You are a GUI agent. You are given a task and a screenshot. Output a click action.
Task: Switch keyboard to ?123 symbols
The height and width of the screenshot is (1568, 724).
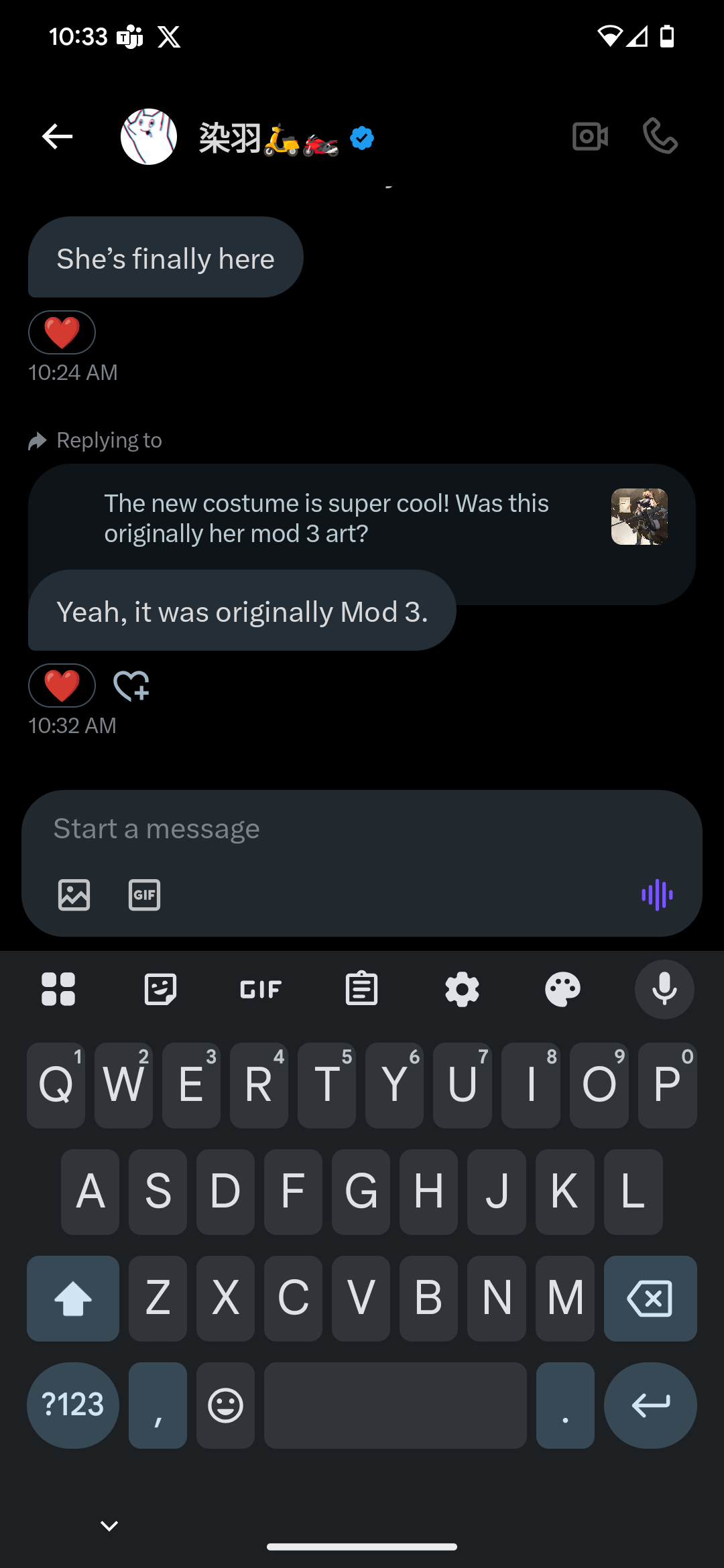coord(73,1405)
